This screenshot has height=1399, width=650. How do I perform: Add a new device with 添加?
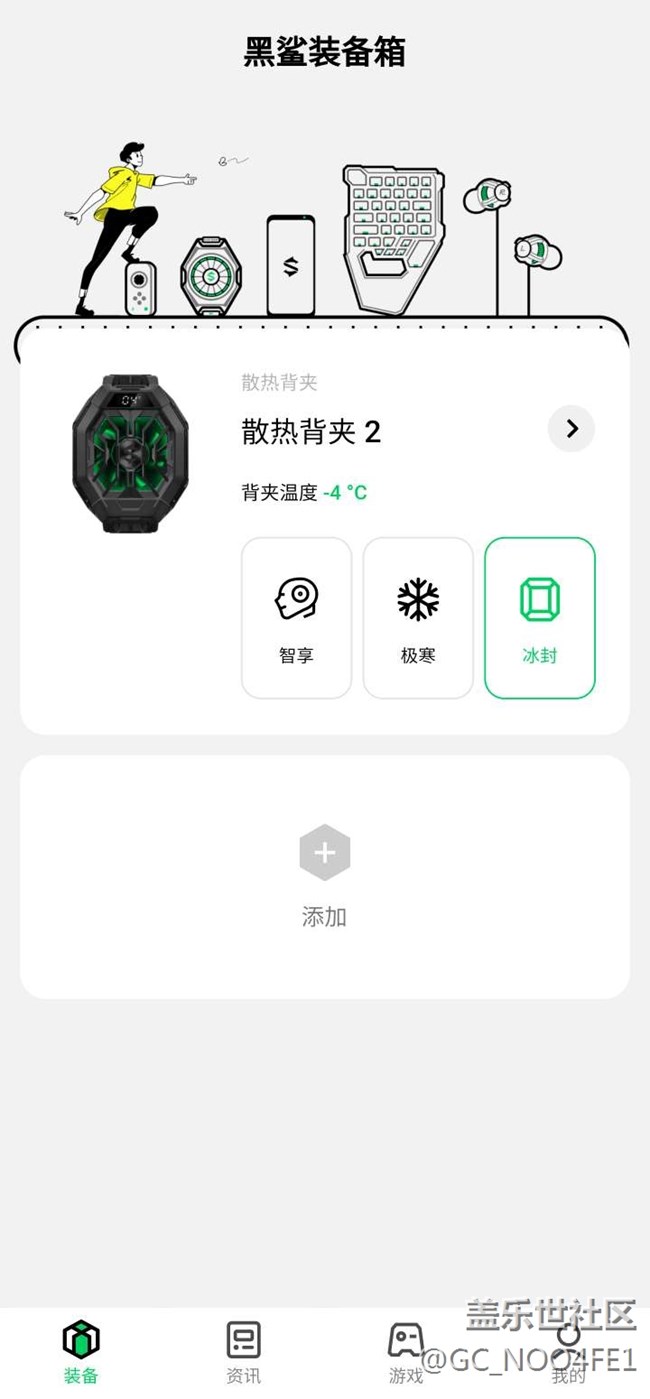click(324, 874)
